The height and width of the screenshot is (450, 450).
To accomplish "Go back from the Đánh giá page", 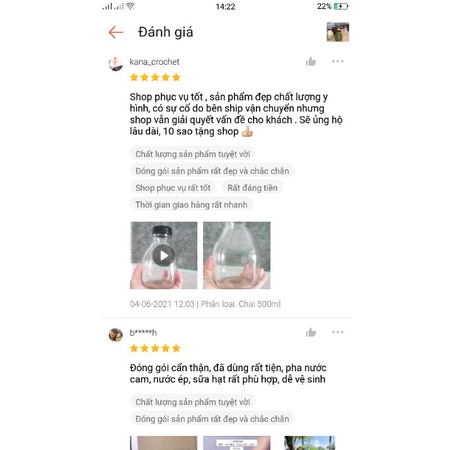I will click(x=116, y=32).
